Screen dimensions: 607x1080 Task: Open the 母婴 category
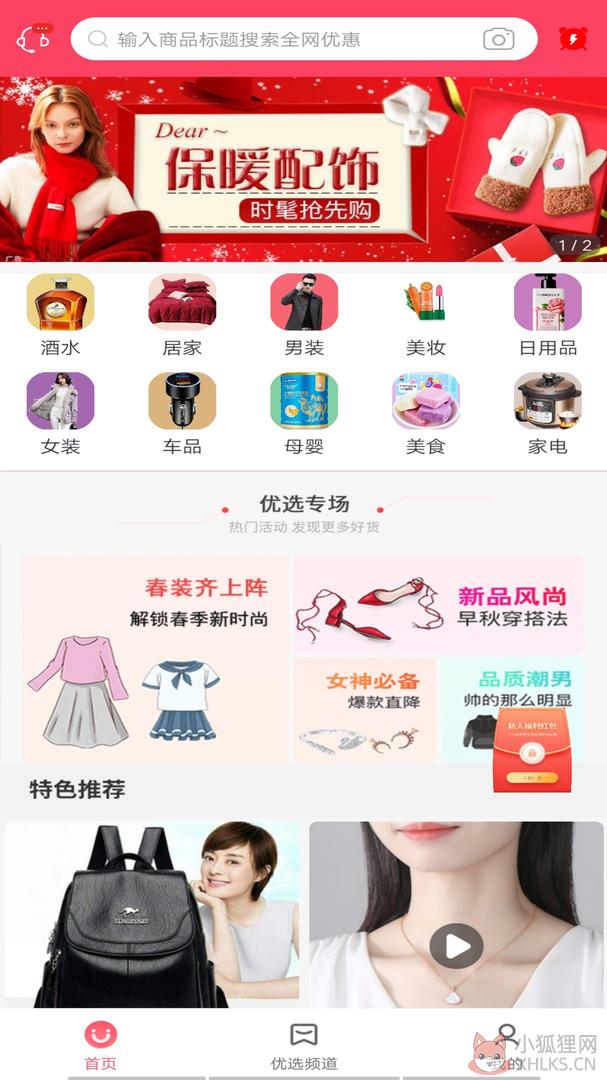[304, 414]
